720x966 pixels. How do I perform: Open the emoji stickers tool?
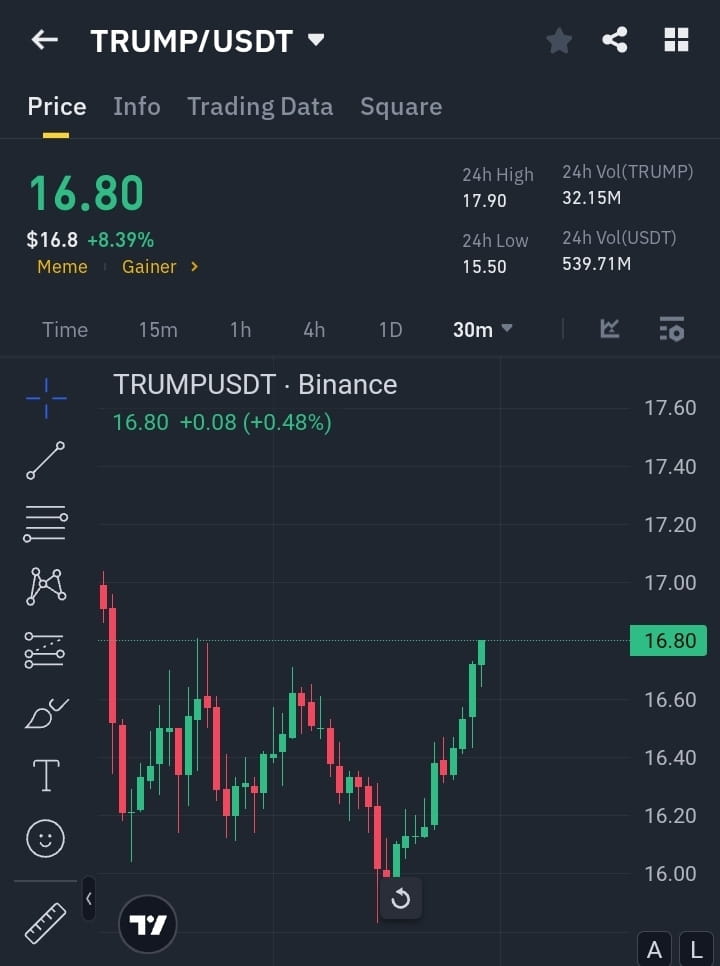point(45,838)
